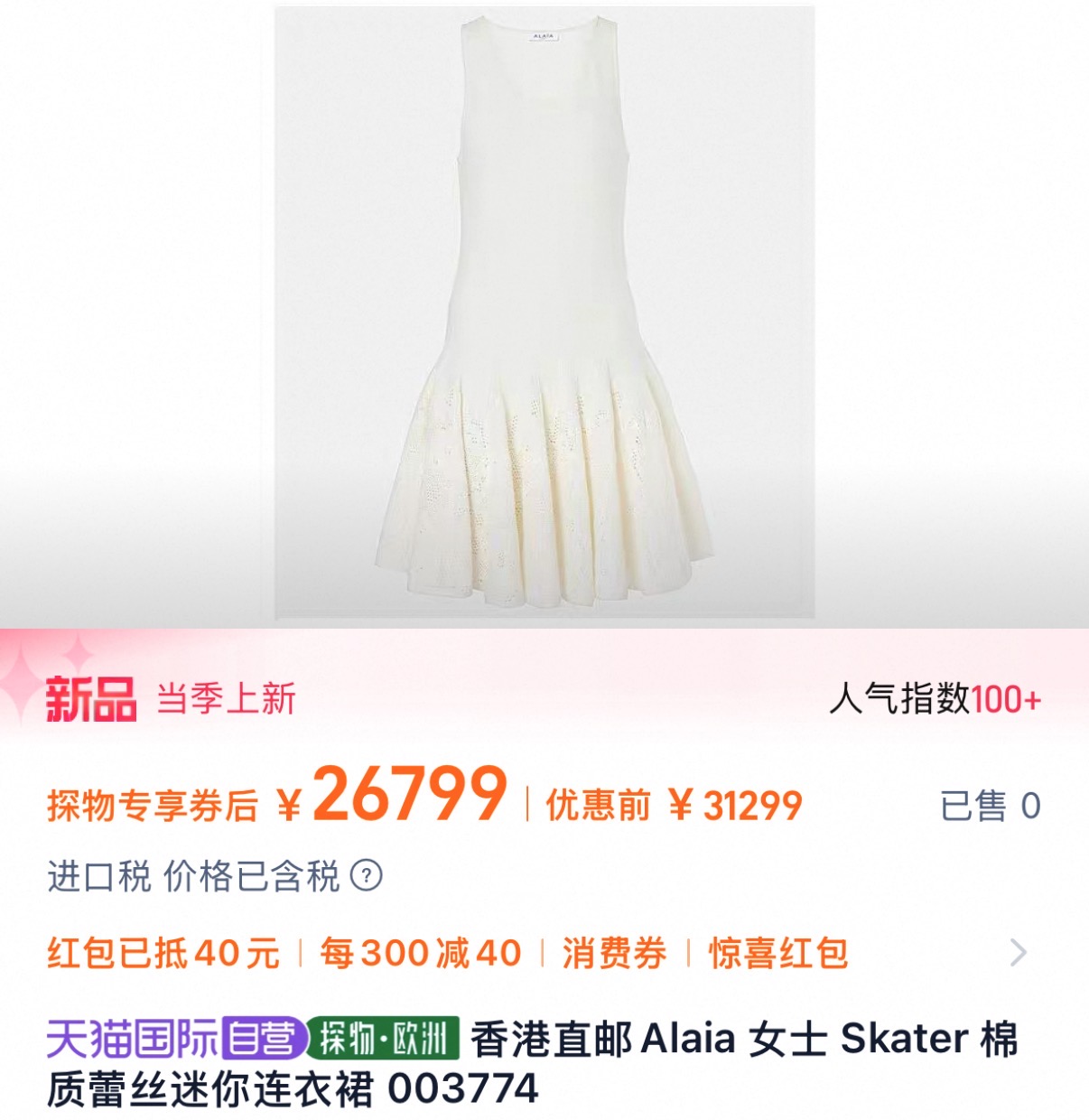Open the white Alaia dress product image
This screenshot has height=1120, width=1089.
(544, 312)
